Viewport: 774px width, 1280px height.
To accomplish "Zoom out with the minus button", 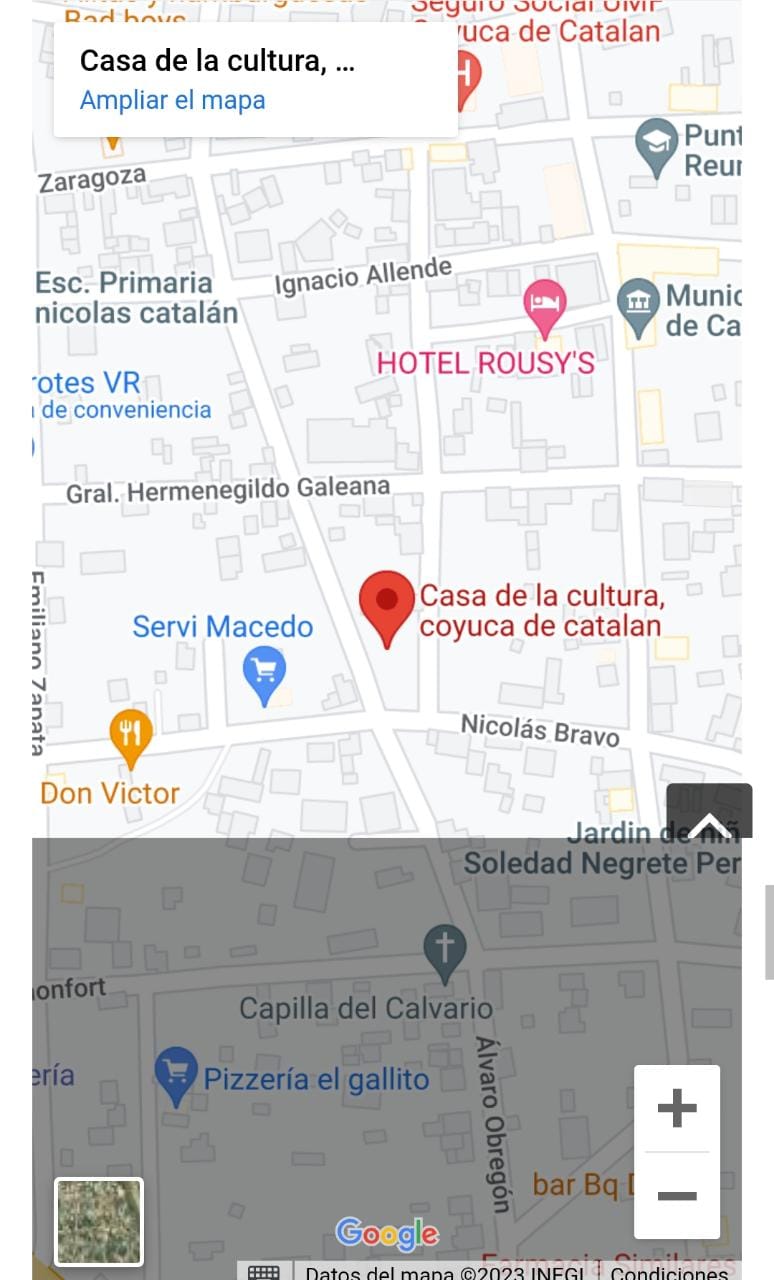I will [x=677, y=1195].
